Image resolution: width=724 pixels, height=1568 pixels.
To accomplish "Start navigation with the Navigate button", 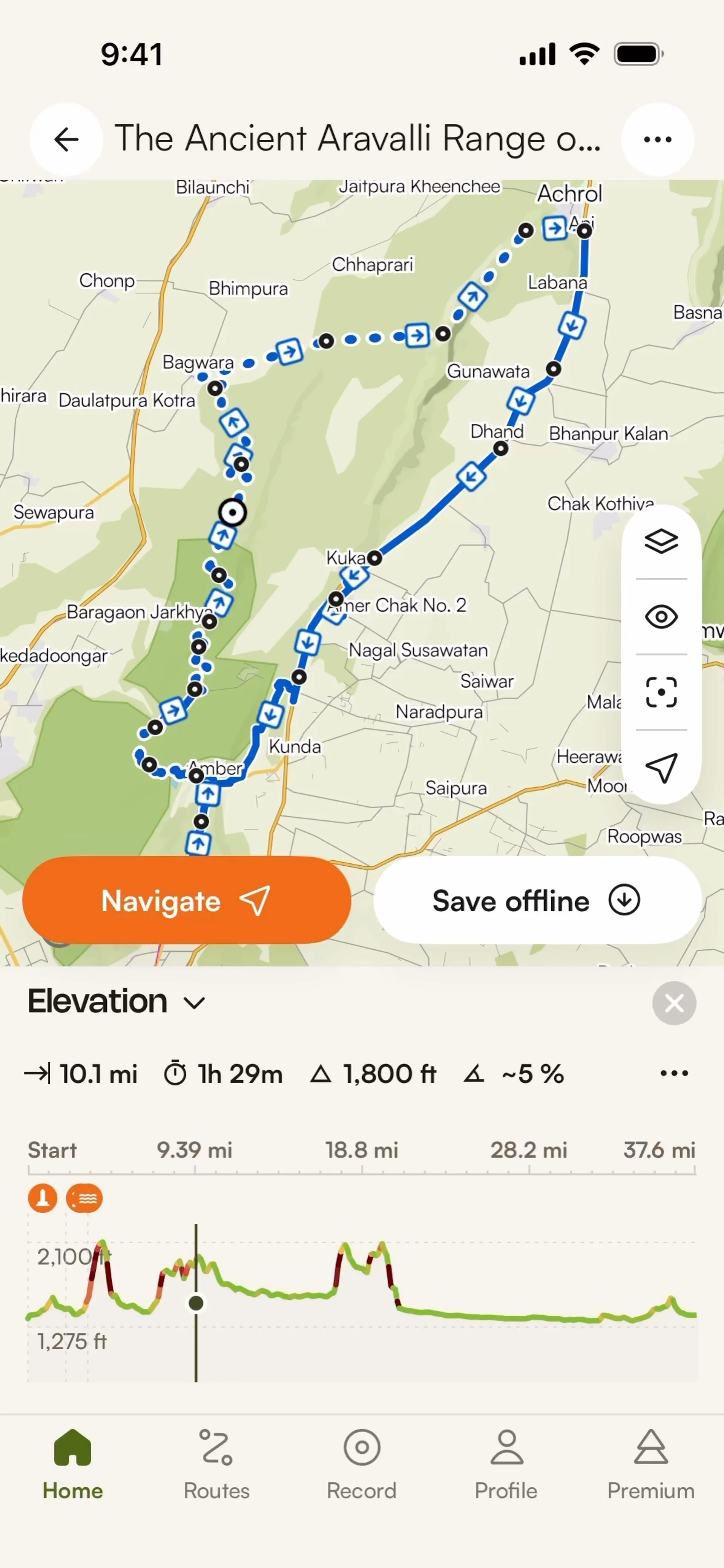I will [186, 900].
